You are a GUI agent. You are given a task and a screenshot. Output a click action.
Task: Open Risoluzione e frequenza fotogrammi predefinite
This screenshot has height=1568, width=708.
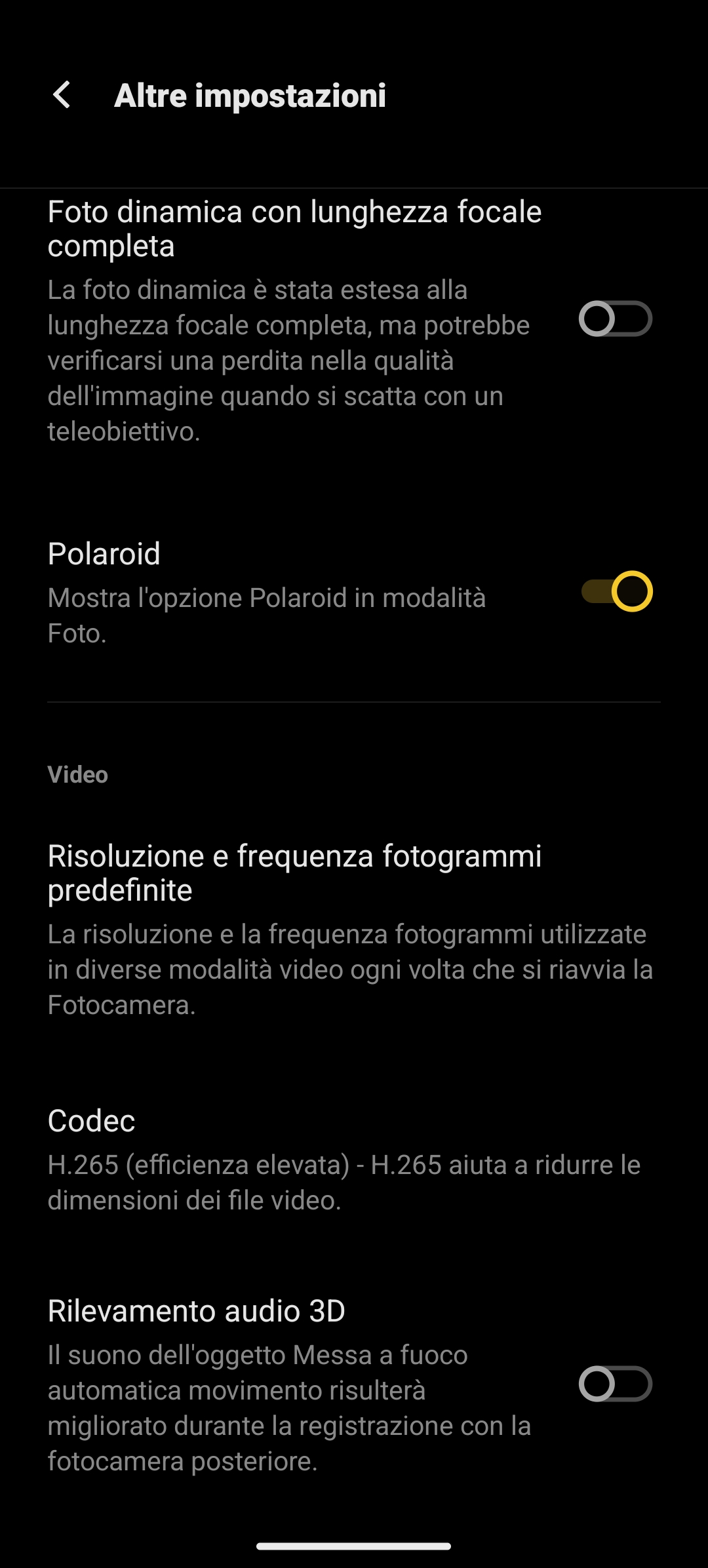coord(354,930)
